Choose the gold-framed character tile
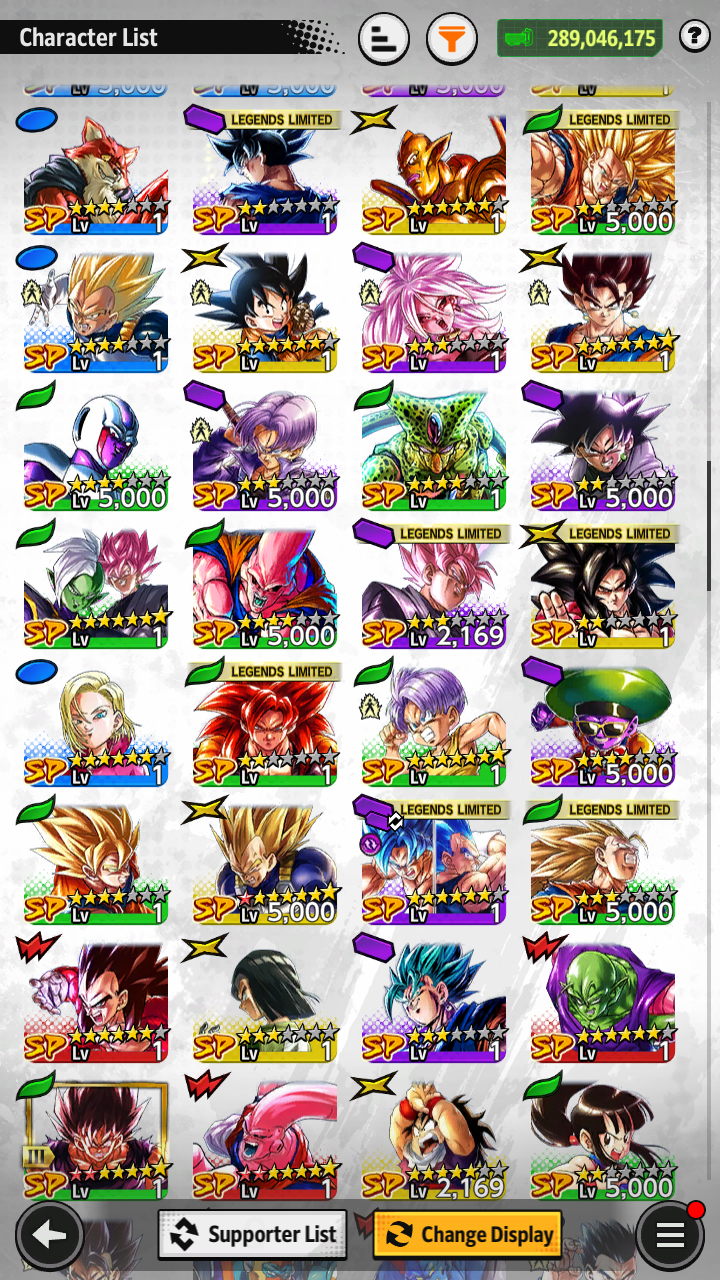The width and height of the screenshot is (720, 1280). 96,1141
